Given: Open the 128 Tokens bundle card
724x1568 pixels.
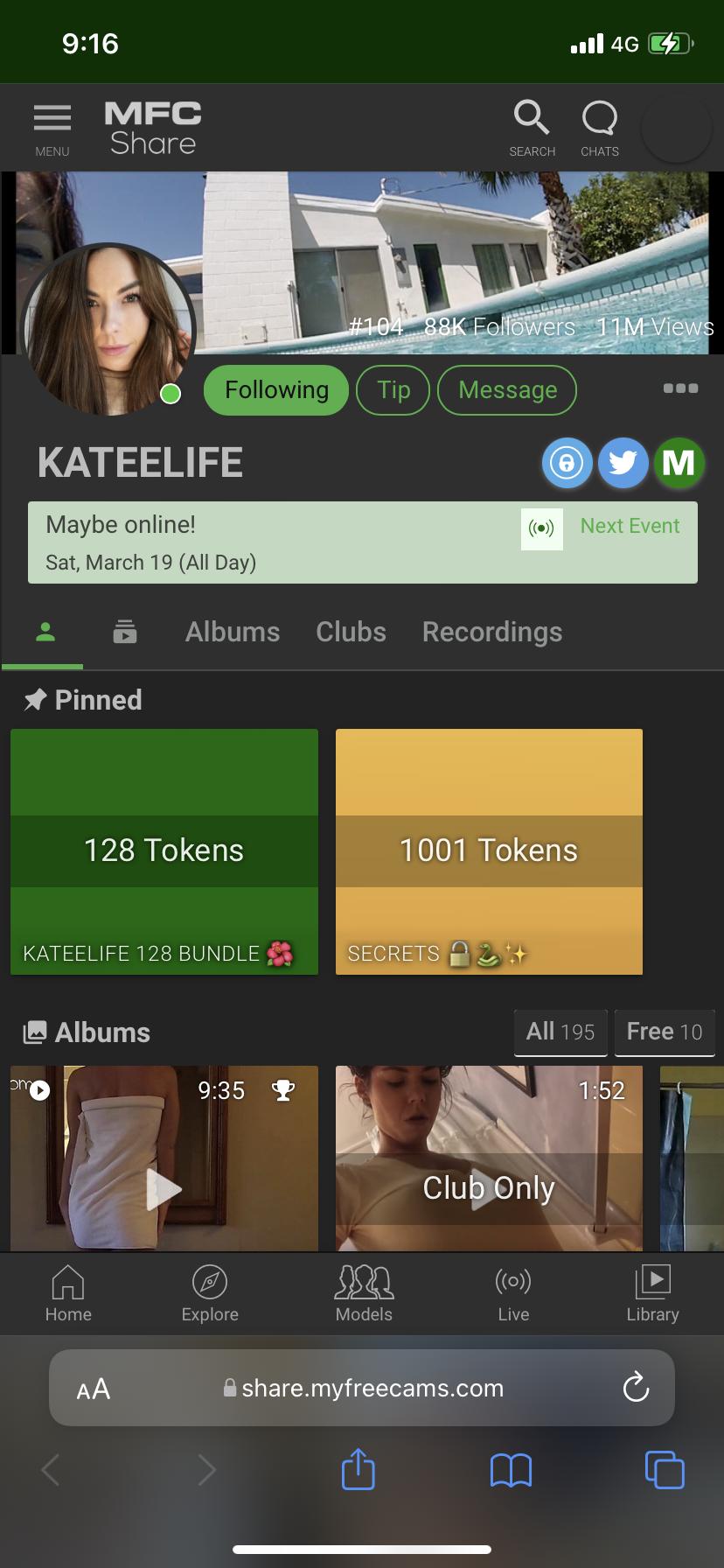Looking at the screenshot, I should click(x=164, y=851).
